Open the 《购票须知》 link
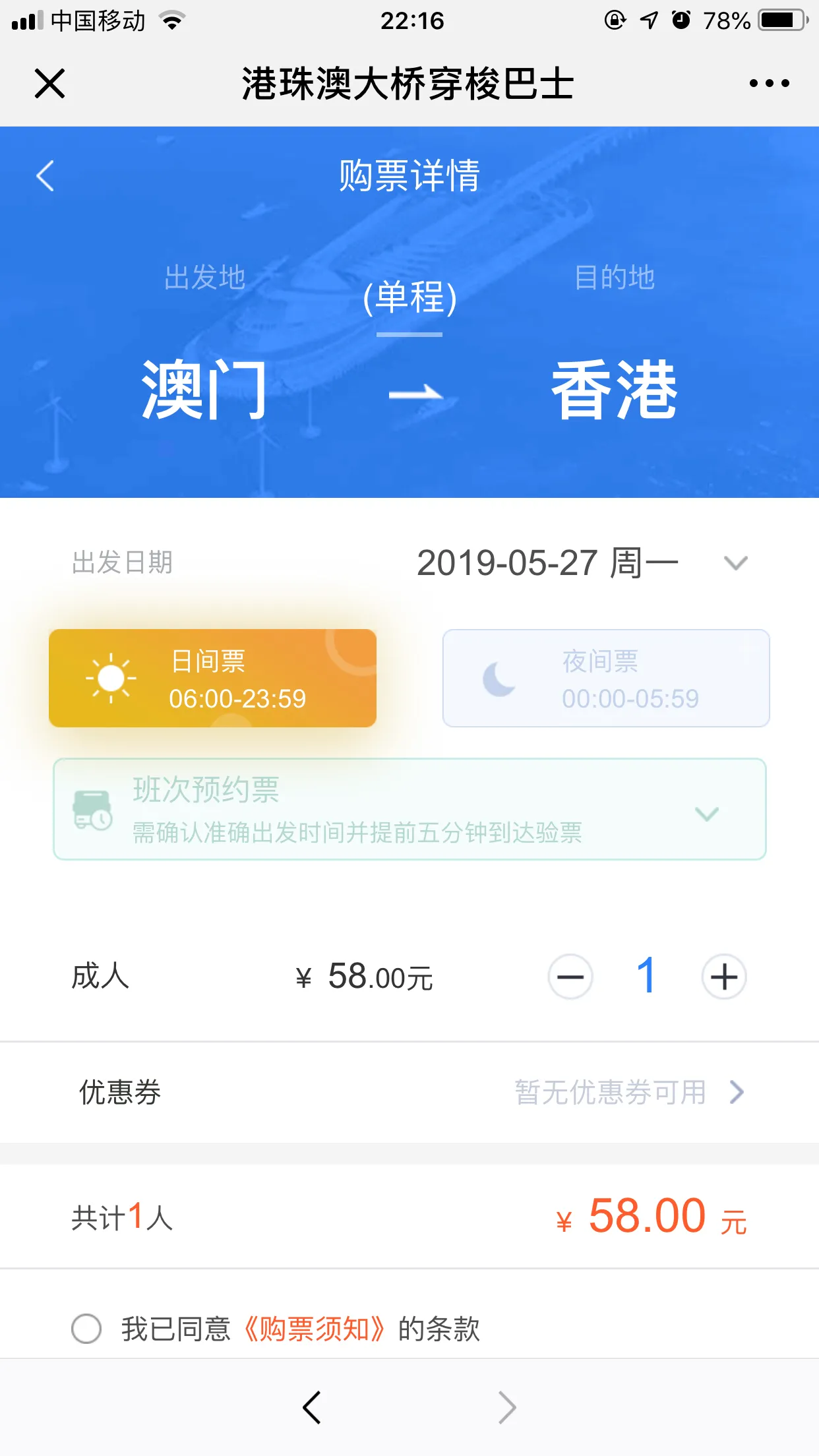Image resolution: width=819 pixels, height=1456 pixels. (314, 1329)
